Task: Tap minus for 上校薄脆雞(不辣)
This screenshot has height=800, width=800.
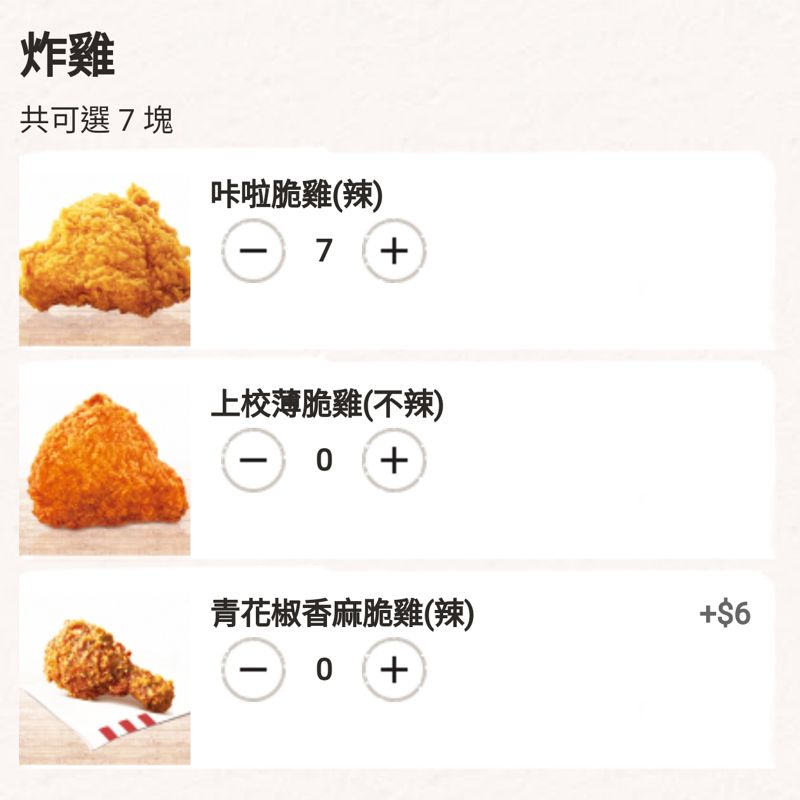Action: point(254,460)
